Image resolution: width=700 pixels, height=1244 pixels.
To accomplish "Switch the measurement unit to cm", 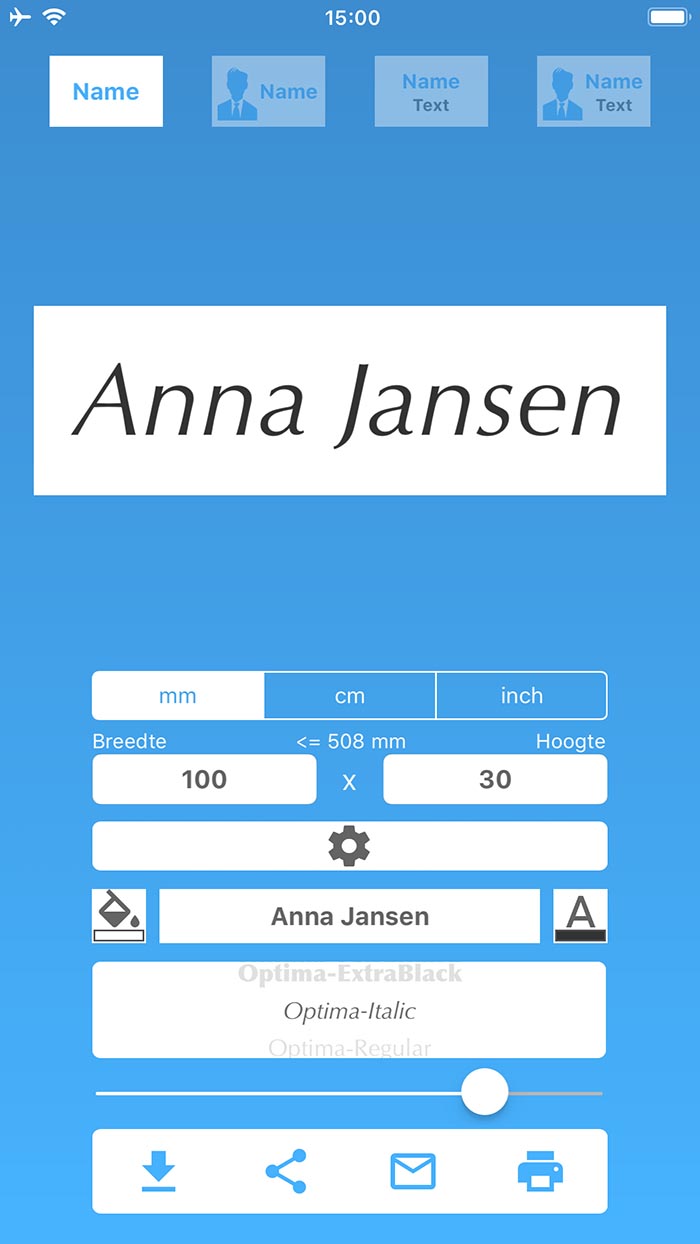I will coord(350,696).
